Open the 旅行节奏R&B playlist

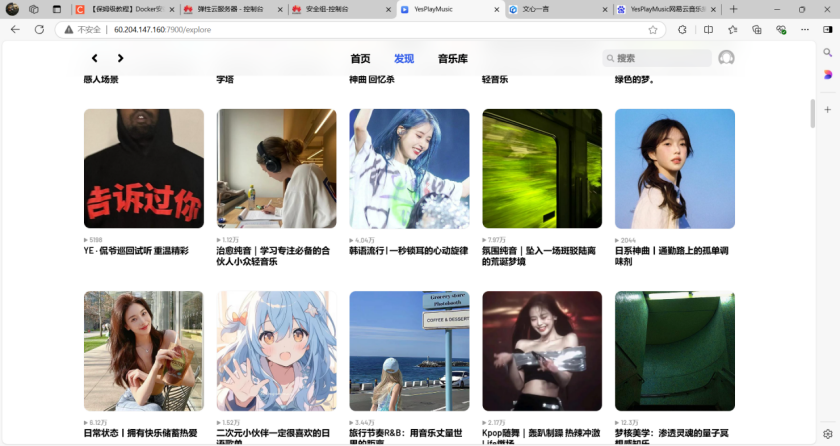tap(409, 350)
